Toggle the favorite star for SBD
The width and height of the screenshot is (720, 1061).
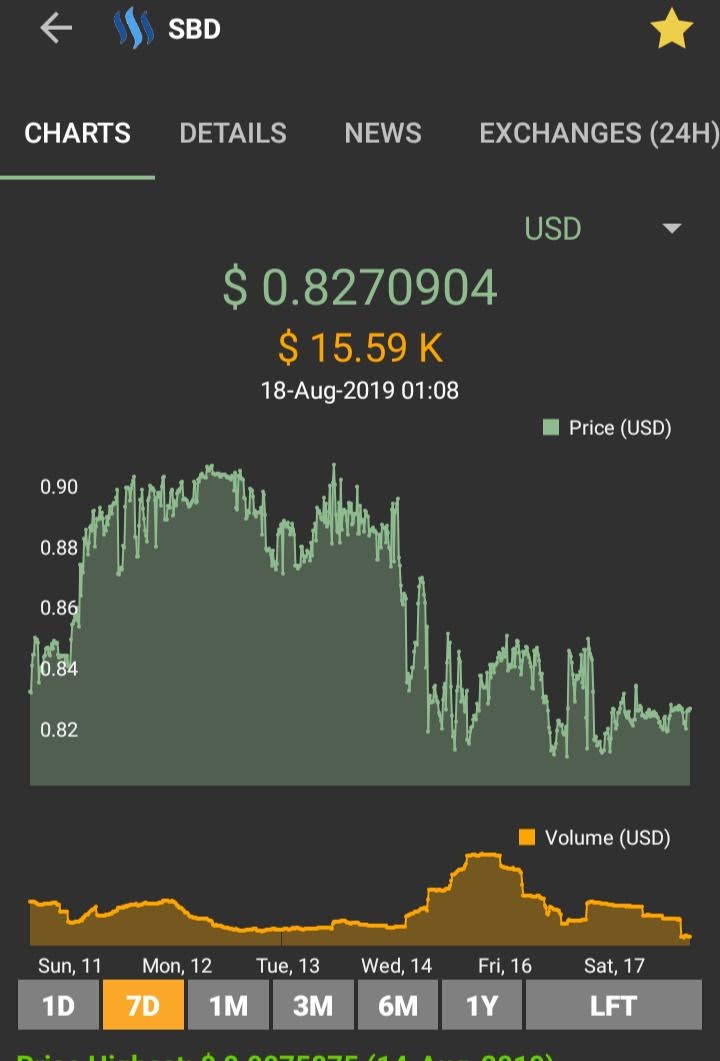[671, 30]
